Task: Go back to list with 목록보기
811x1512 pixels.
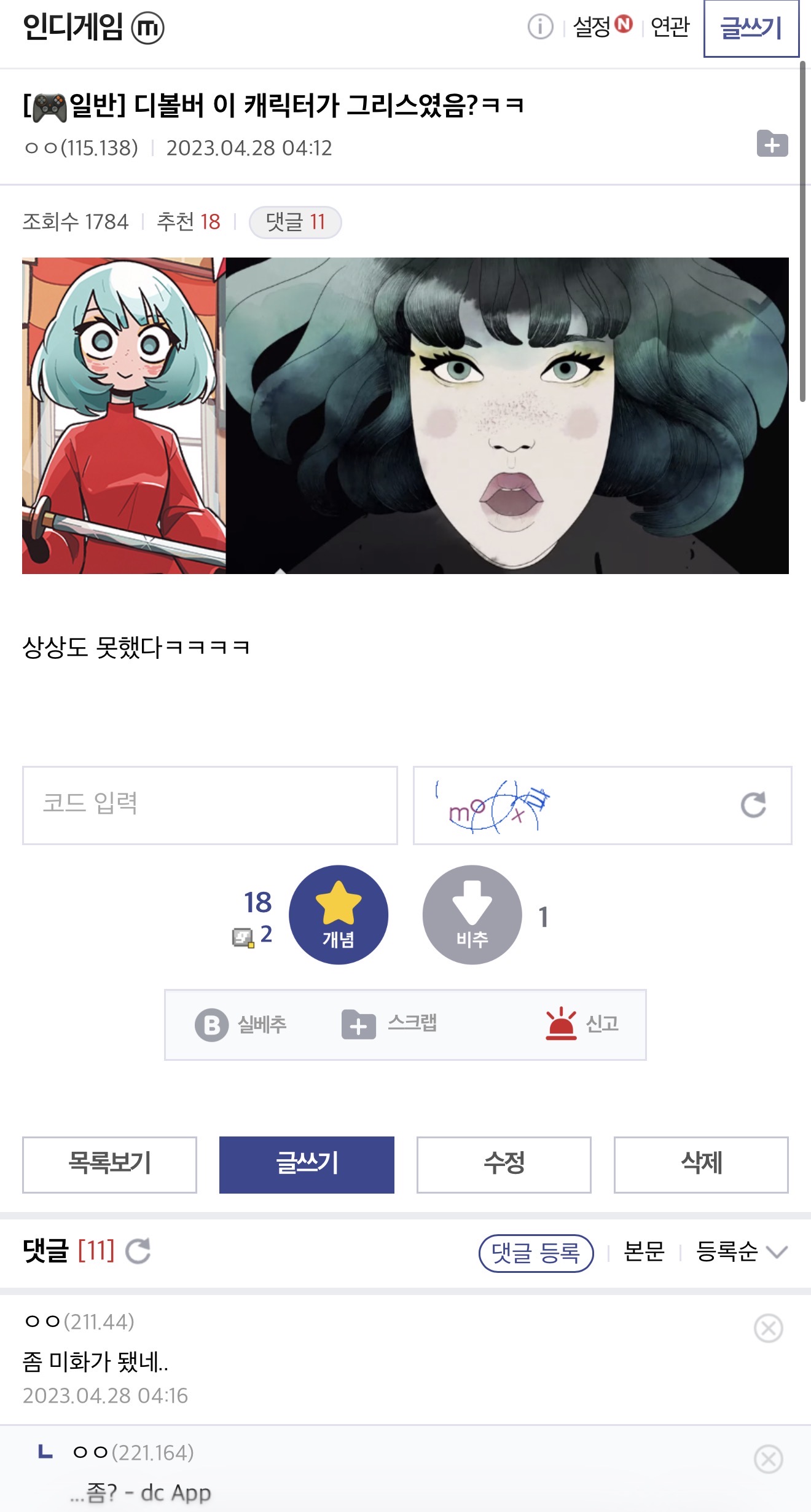Action: (109, 1164)
